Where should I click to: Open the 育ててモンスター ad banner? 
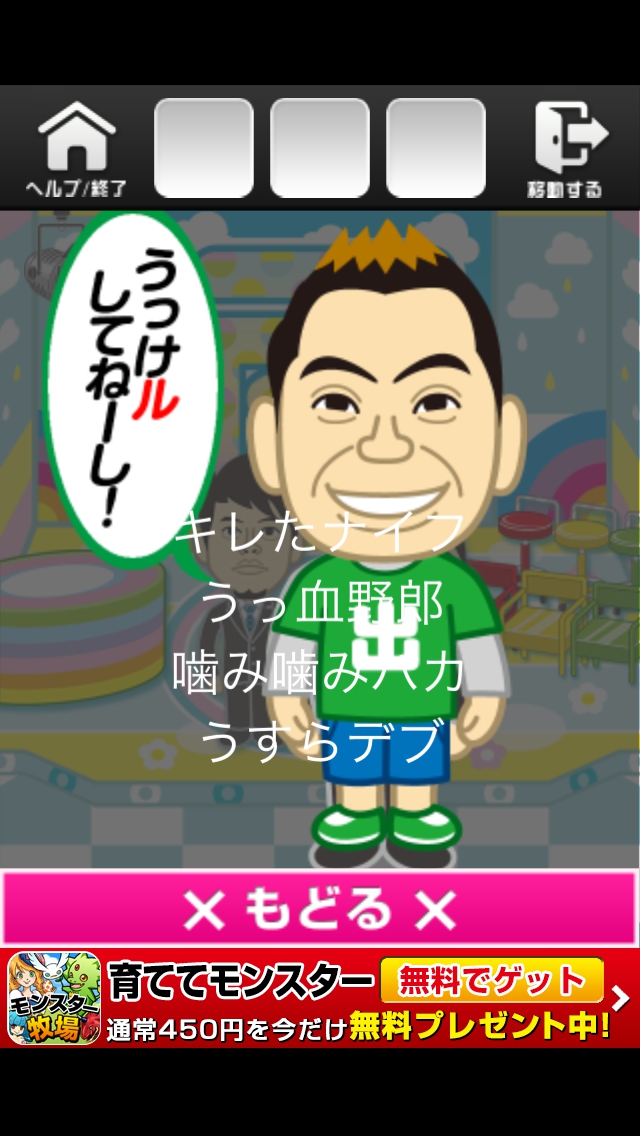[320, 998]
